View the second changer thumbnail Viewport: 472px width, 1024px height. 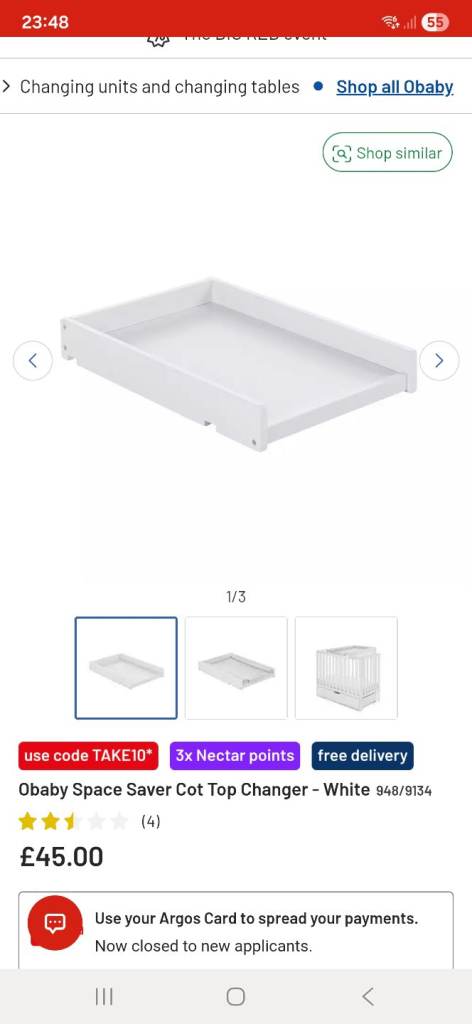point(236,668)
